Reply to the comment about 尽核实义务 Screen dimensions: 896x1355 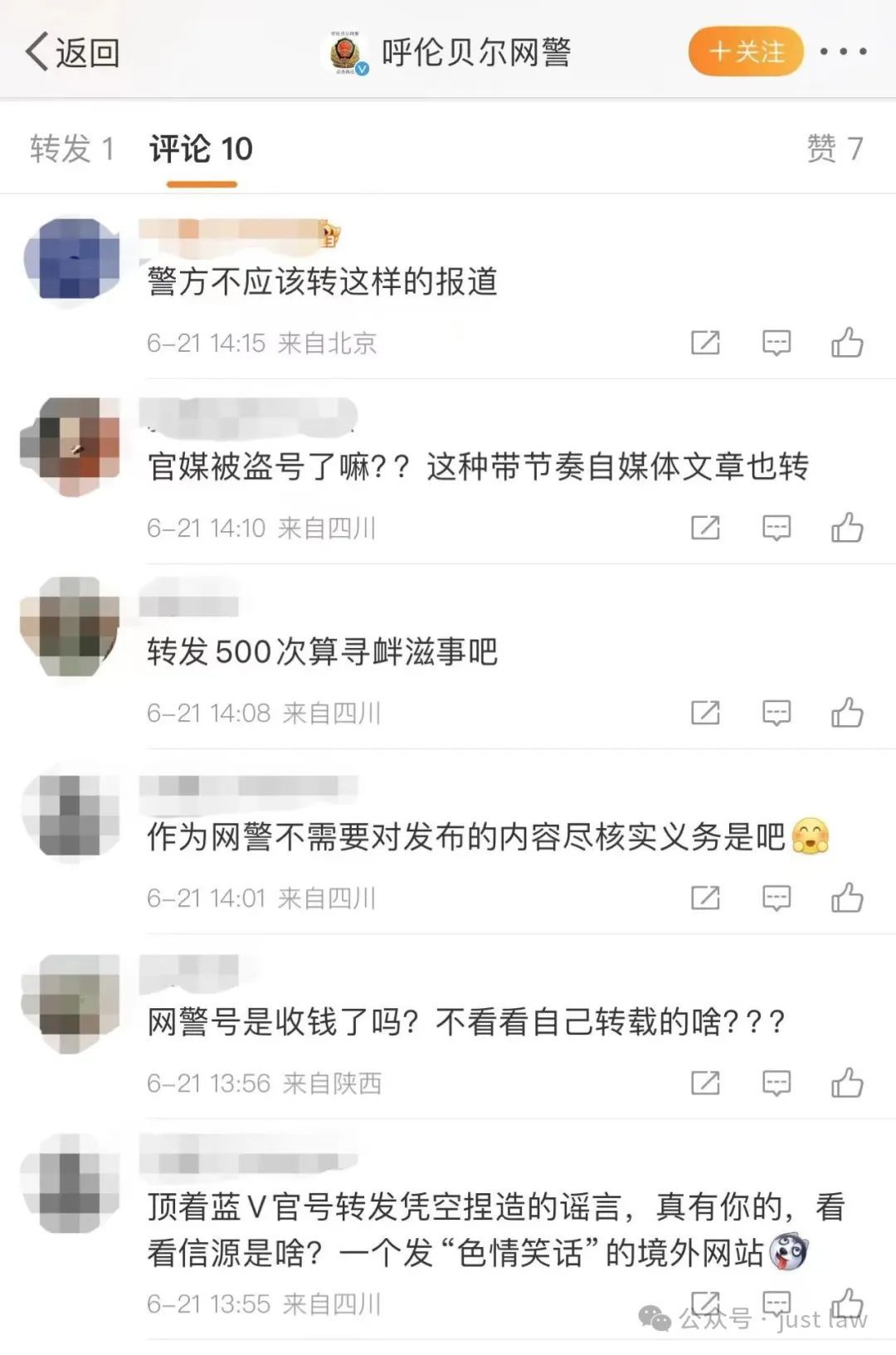pos(777,897)
